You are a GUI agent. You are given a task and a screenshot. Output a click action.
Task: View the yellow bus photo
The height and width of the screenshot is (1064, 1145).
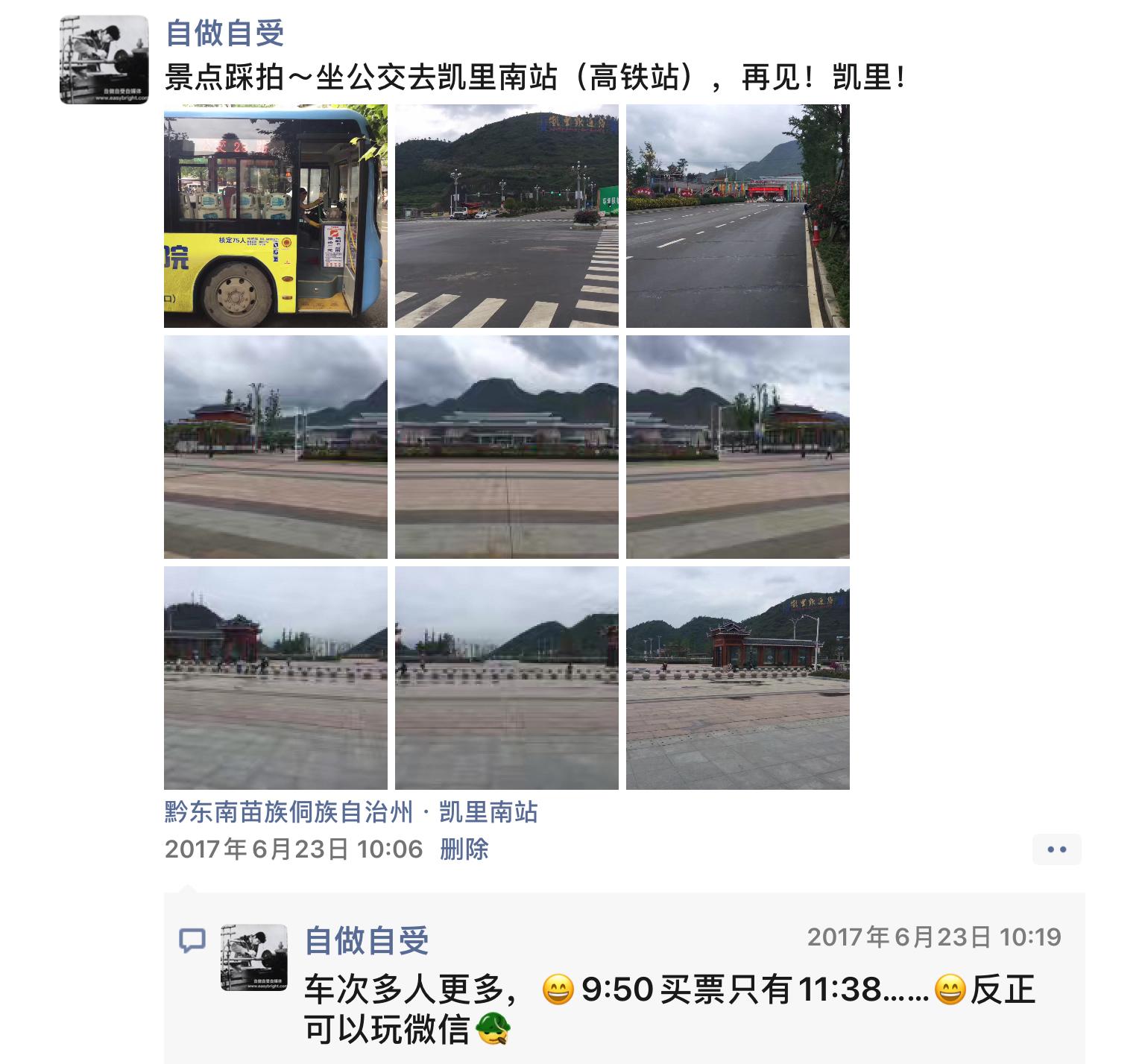point(275,216)
